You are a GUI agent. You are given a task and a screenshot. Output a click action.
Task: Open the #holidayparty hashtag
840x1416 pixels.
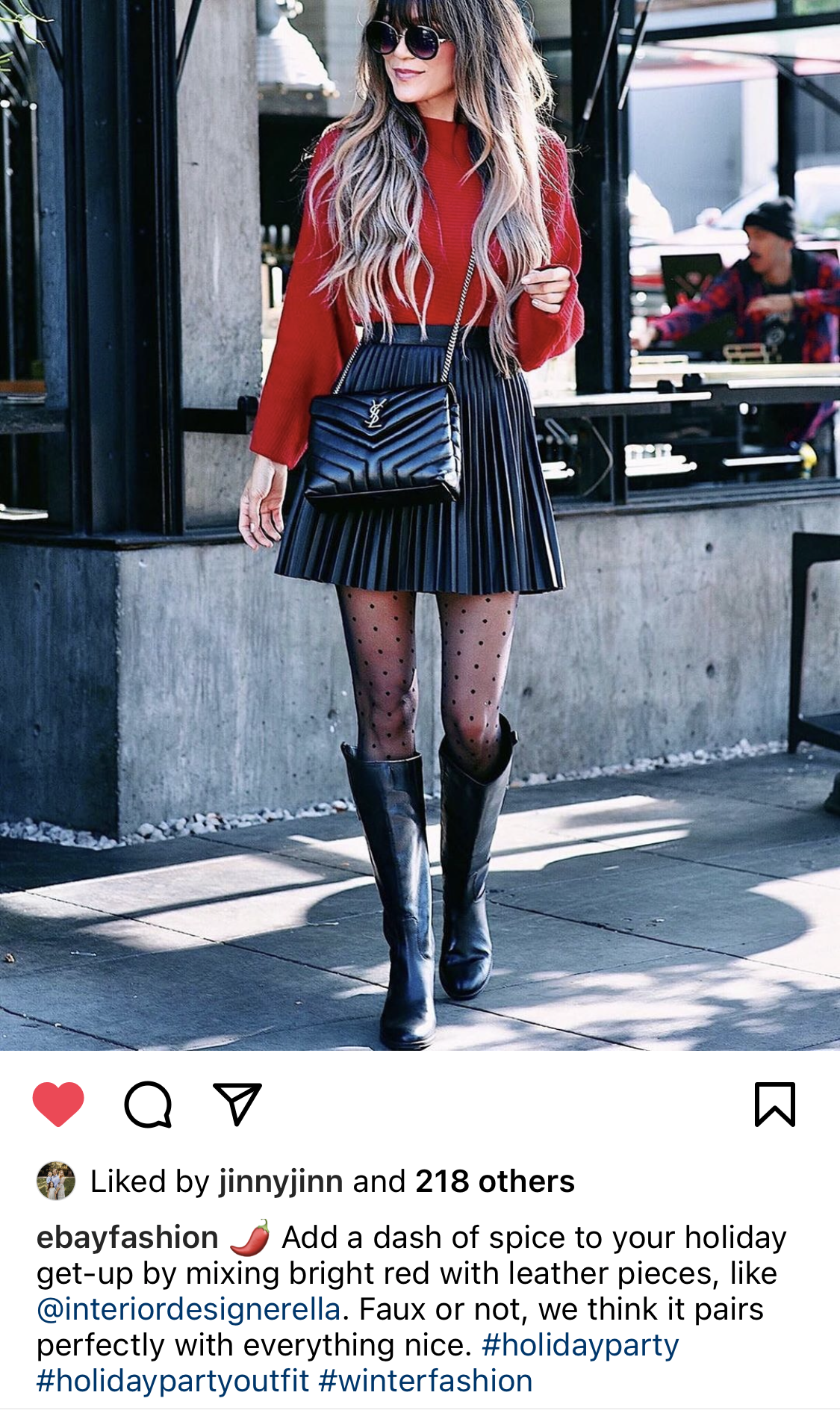pos(580,1345)
